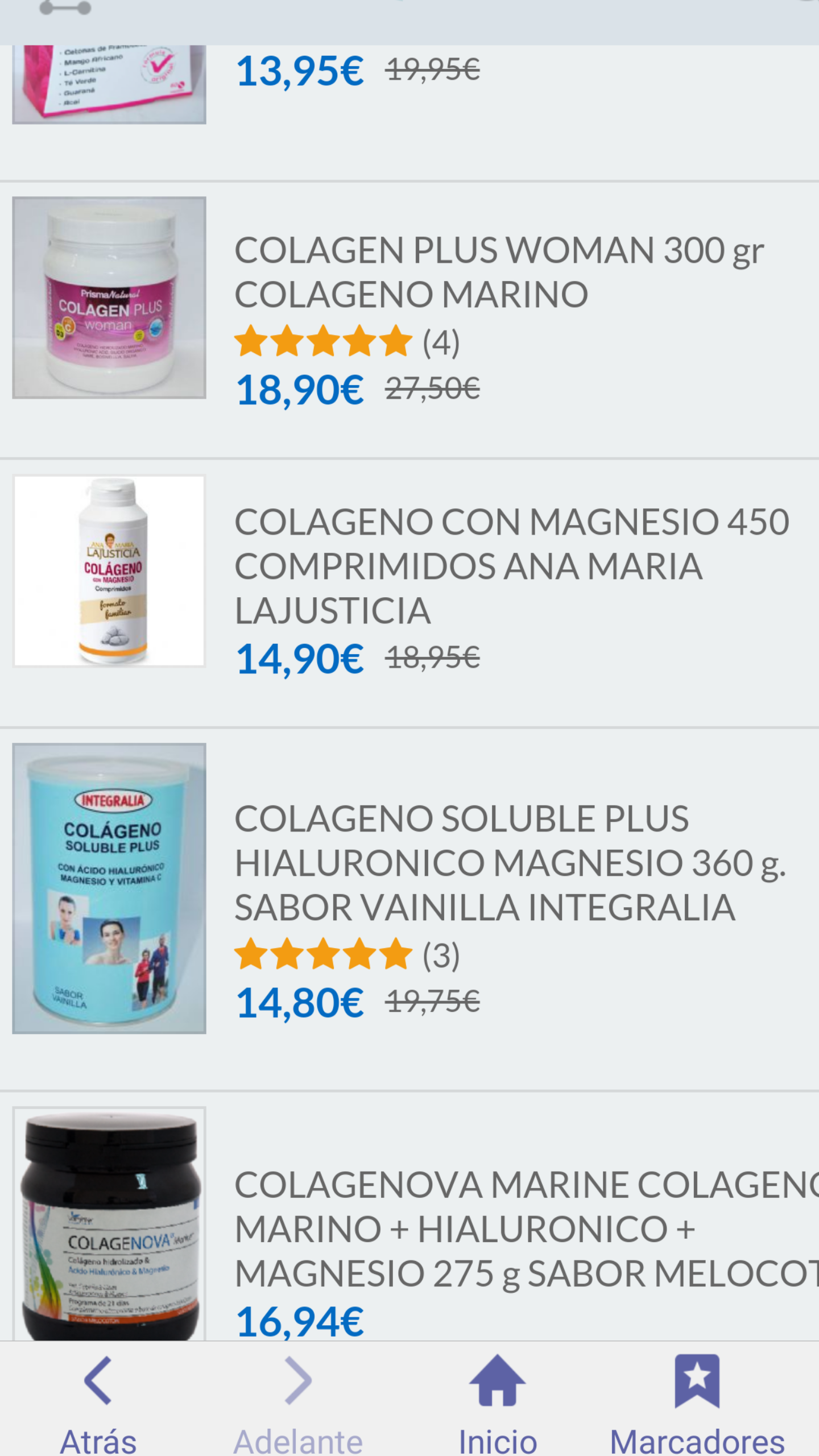
Task: Open Colagen Plus Woman 300 gr product
Action: [x=499, y=272]
